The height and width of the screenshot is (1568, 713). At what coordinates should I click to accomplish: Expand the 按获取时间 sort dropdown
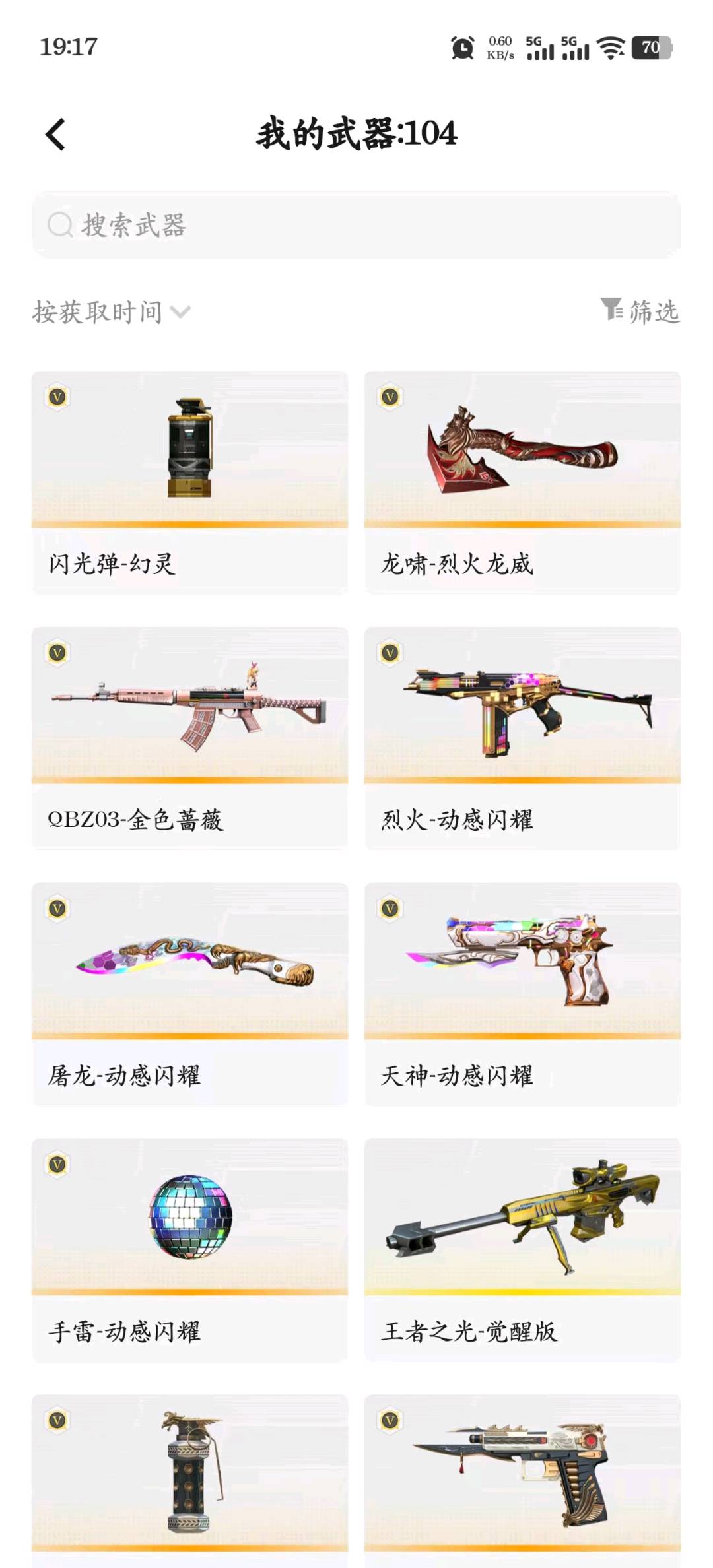point(111,312)
